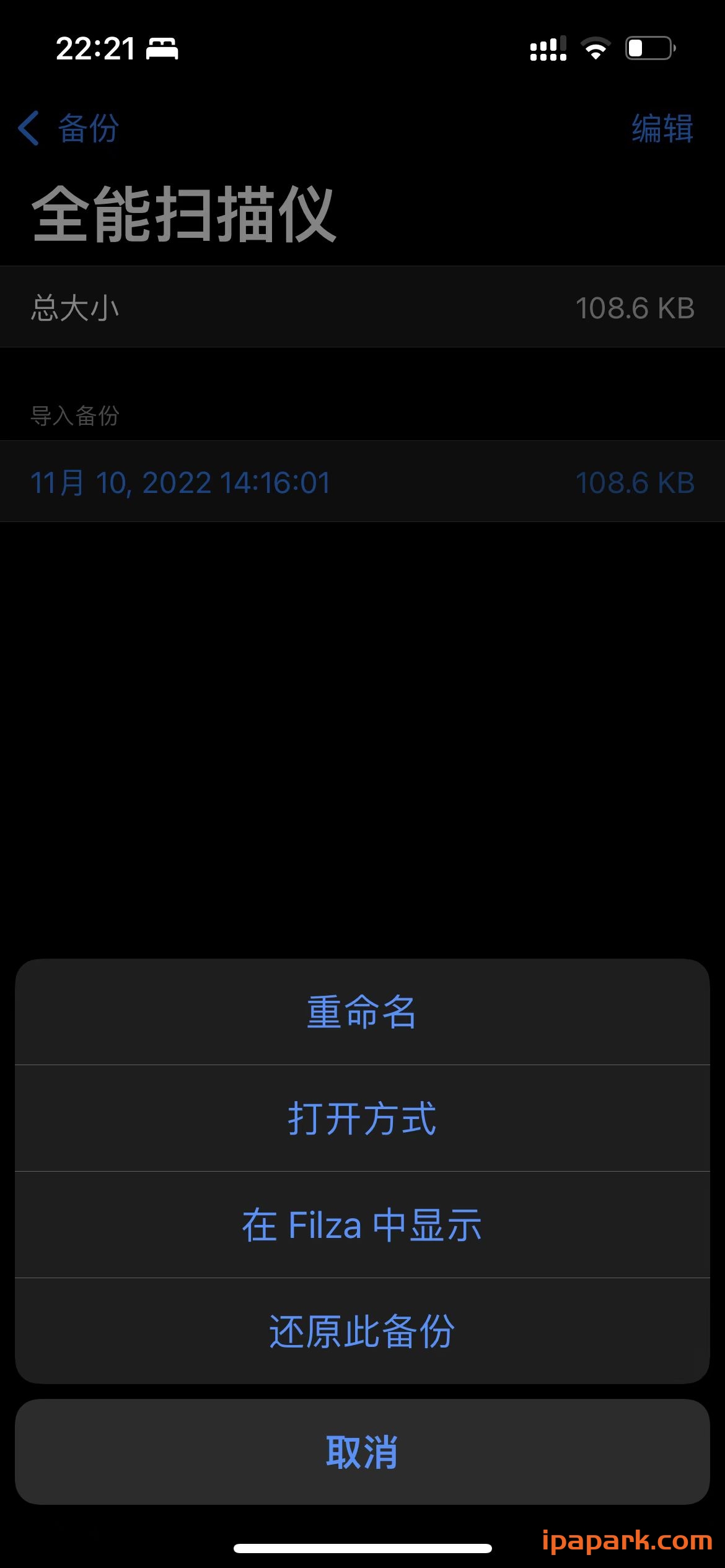Tap the battery indicator icon
Viewport: 725px width, 1568px height.
tap(648, 48)
